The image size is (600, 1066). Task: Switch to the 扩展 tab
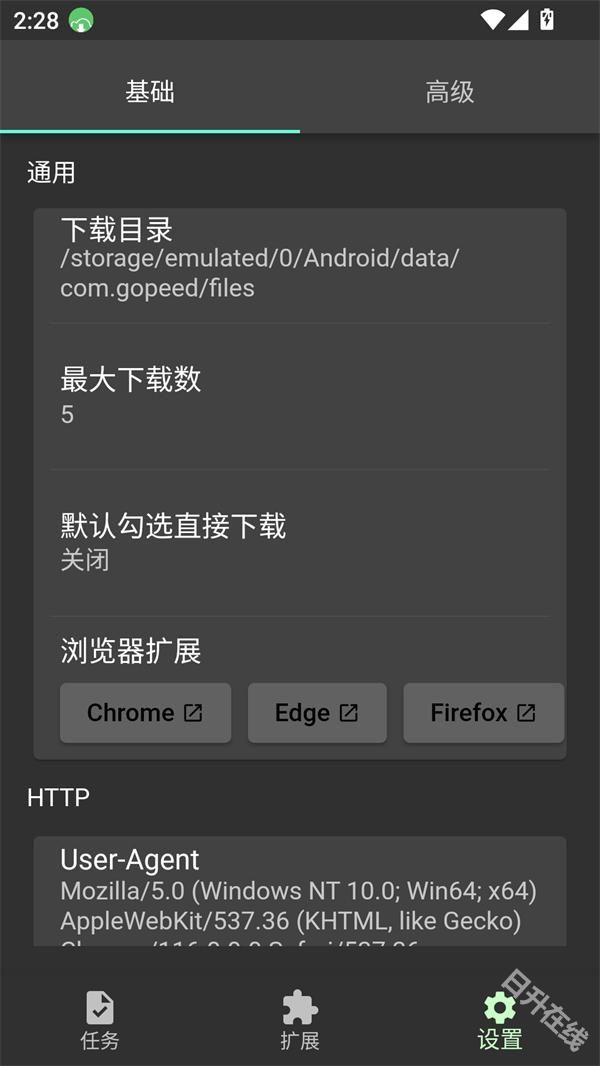pos(300,1020)
